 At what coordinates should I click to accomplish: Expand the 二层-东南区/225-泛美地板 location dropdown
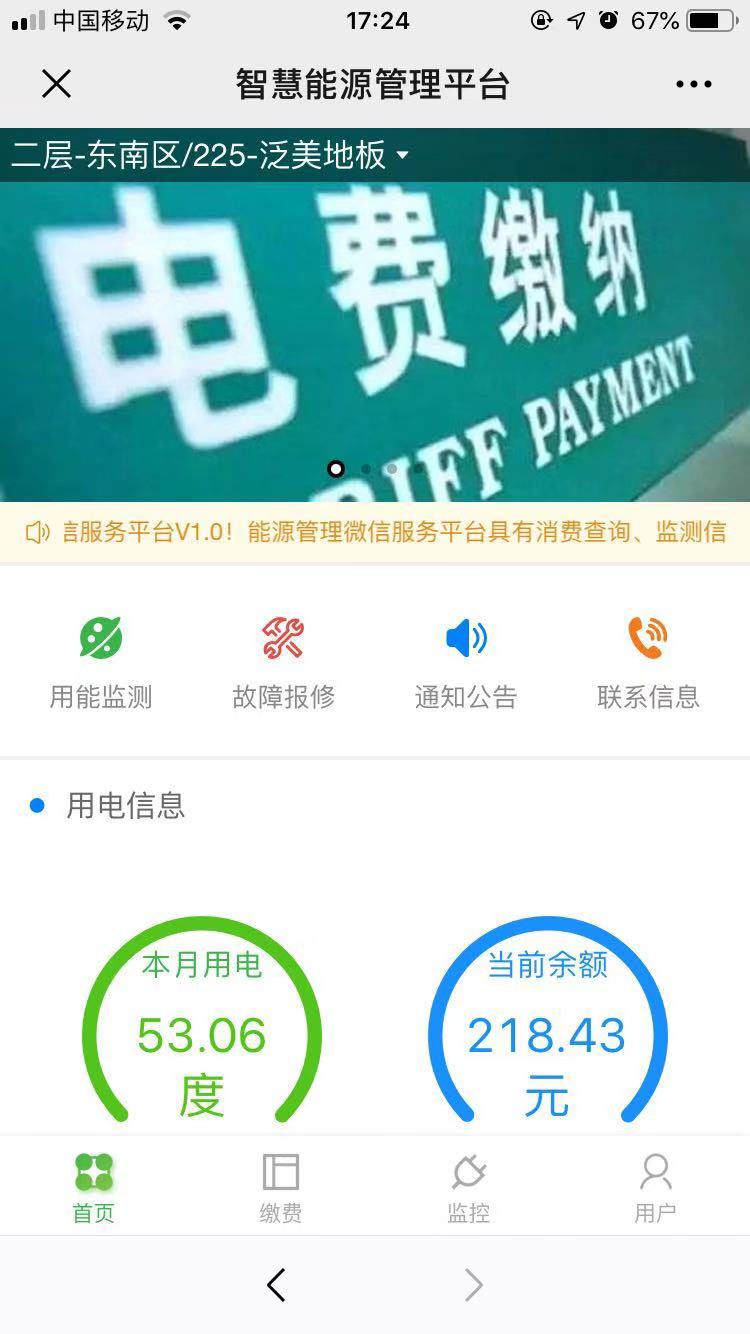point(210,155)
